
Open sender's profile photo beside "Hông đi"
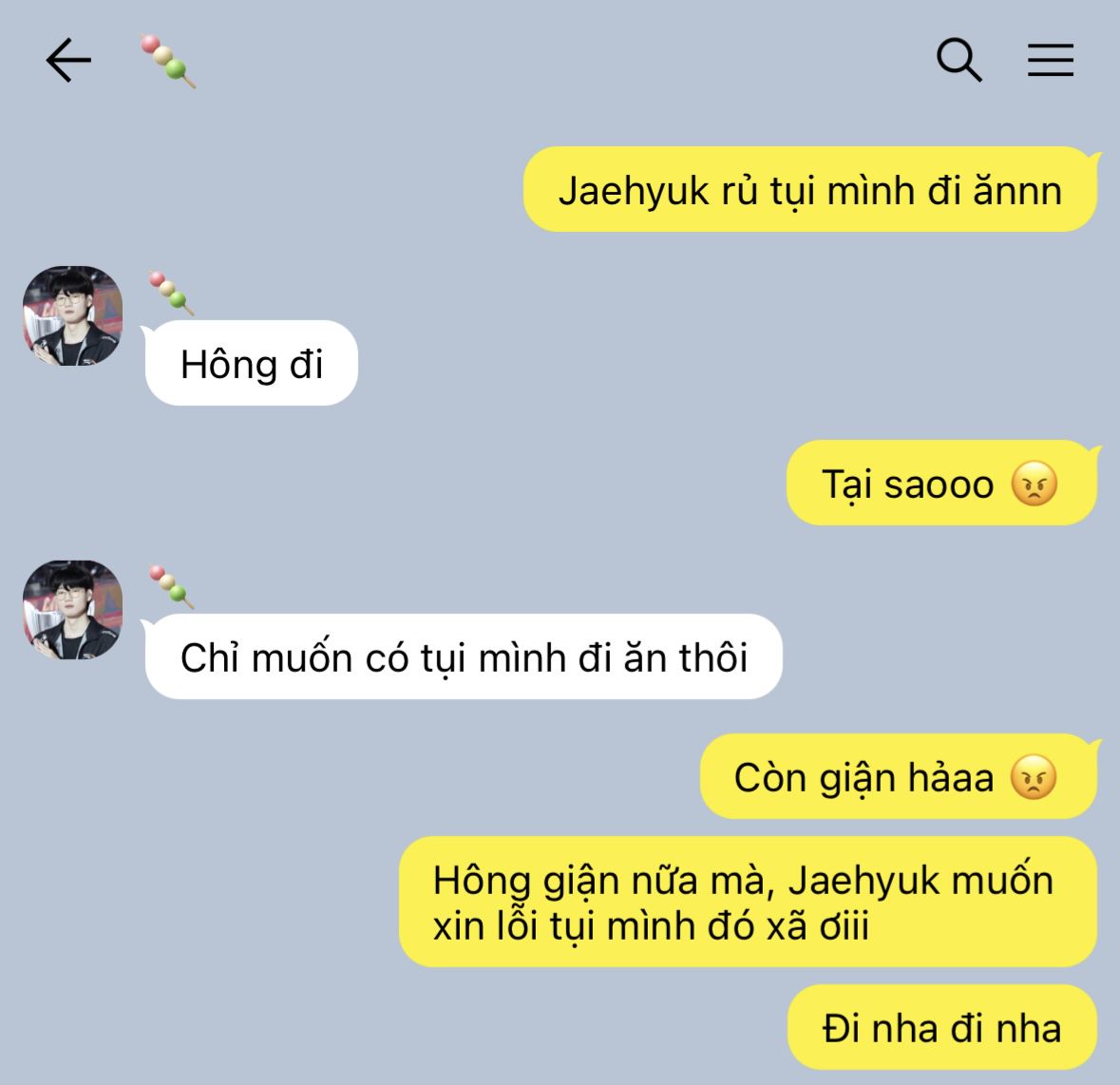[x=73, y=315]
